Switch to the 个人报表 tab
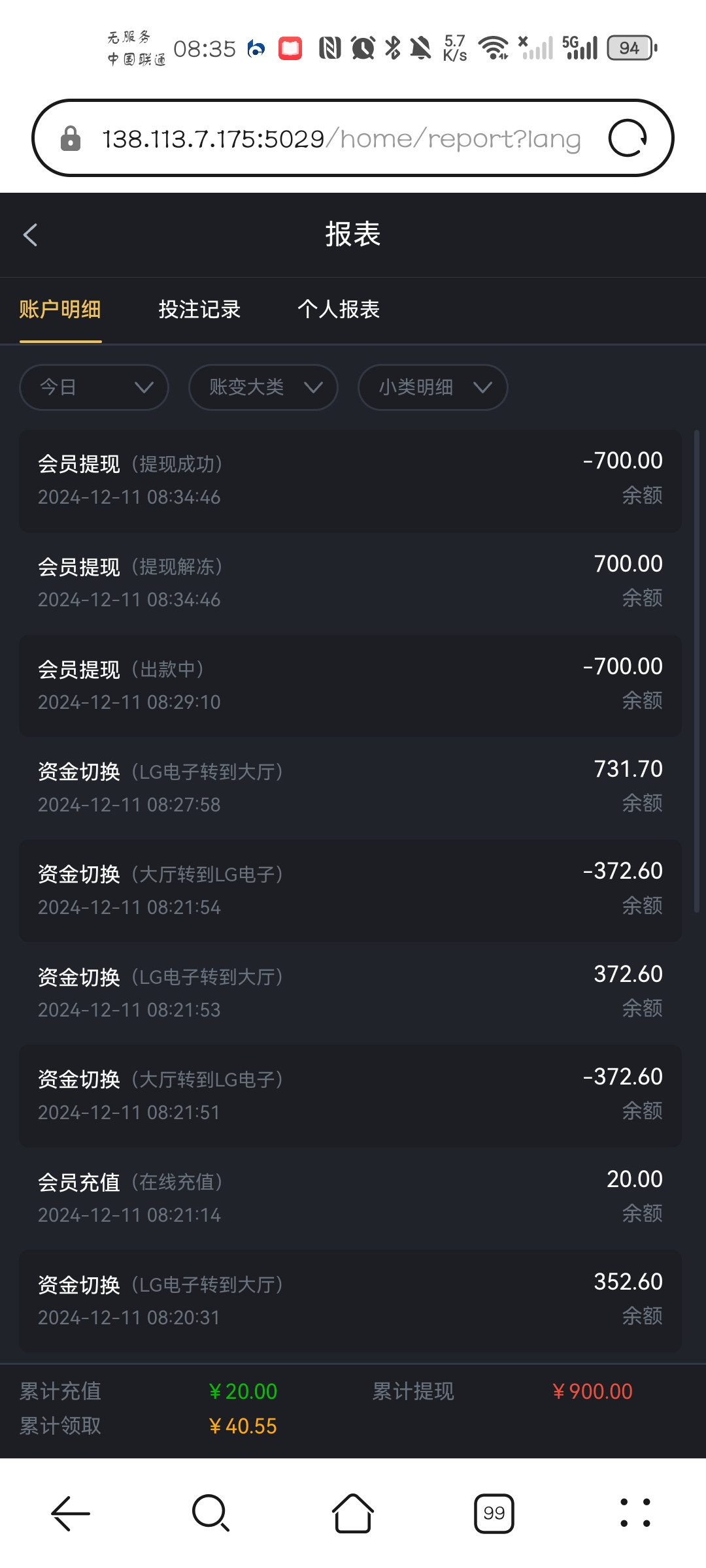Screen dimensions: 706x1568 [339, 309]
